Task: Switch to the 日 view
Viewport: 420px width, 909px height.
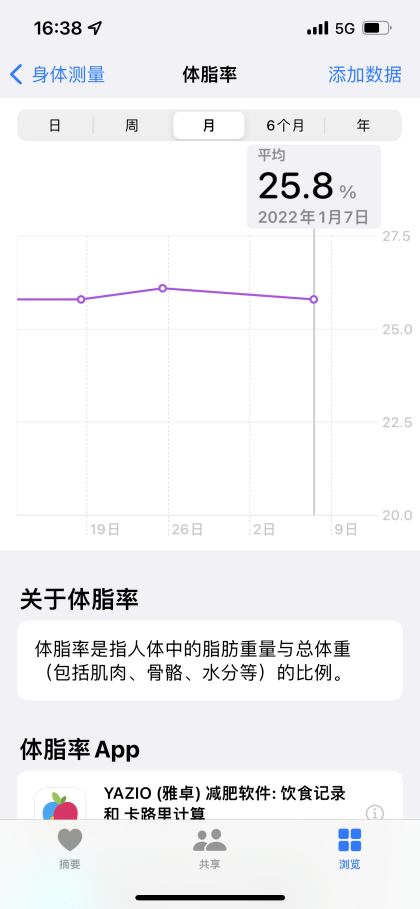Action: tap(55, 125)
